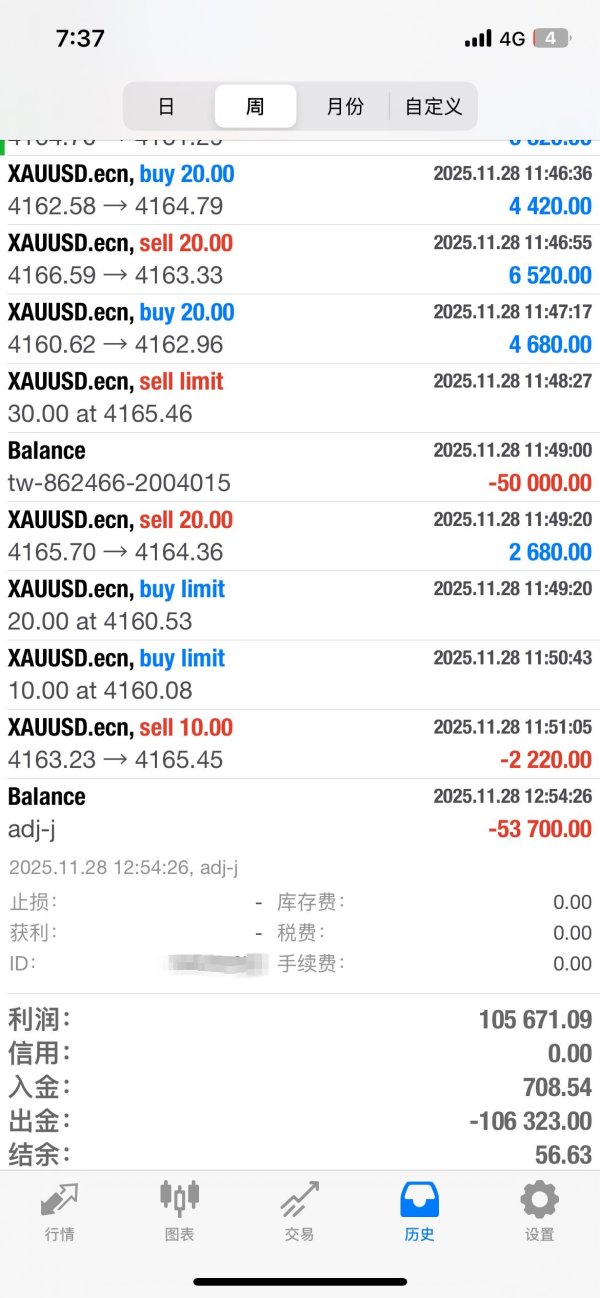Select the 周 period segment

click(x=255, y=106)
